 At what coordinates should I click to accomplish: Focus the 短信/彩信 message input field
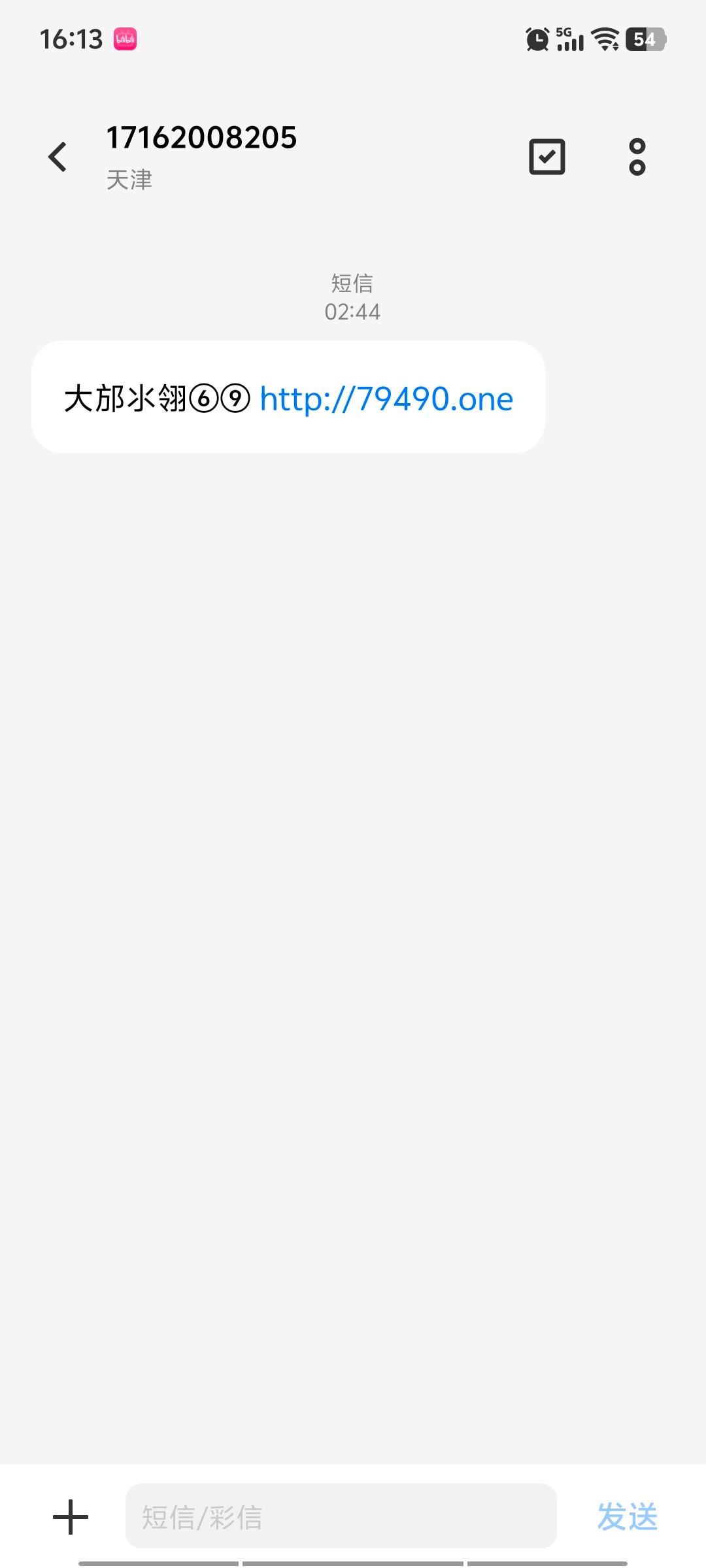tap(340, 1516)
